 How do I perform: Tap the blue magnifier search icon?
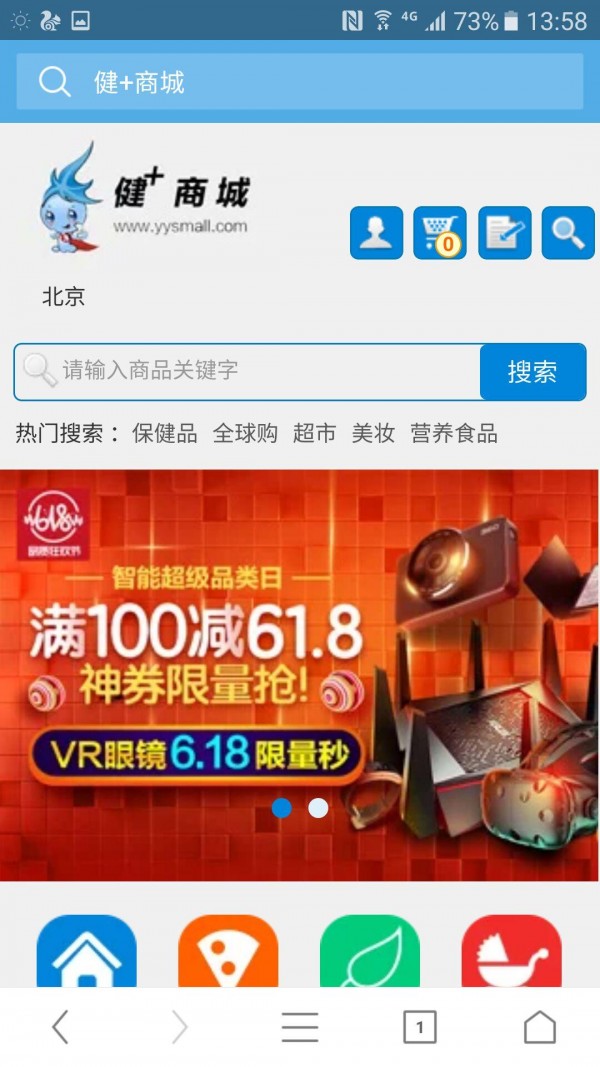tap(568, 233)
